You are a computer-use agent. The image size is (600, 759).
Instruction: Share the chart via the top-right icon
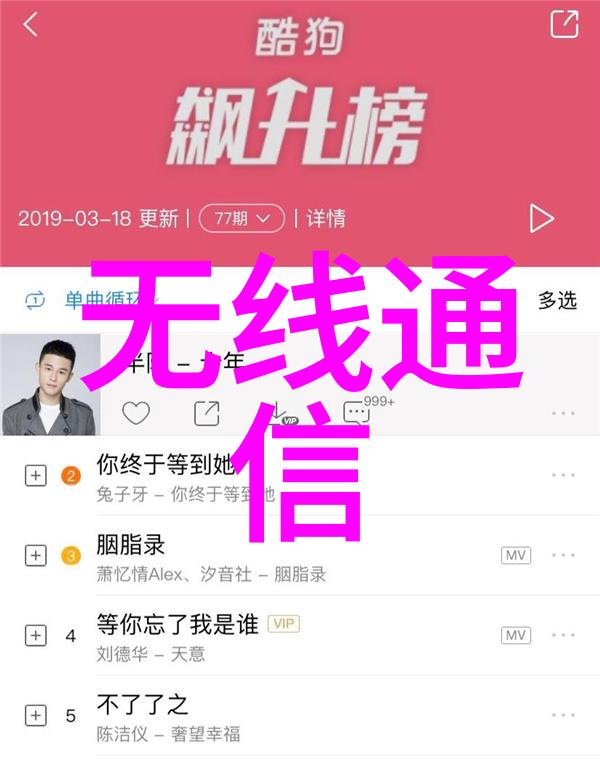(564, 25)
